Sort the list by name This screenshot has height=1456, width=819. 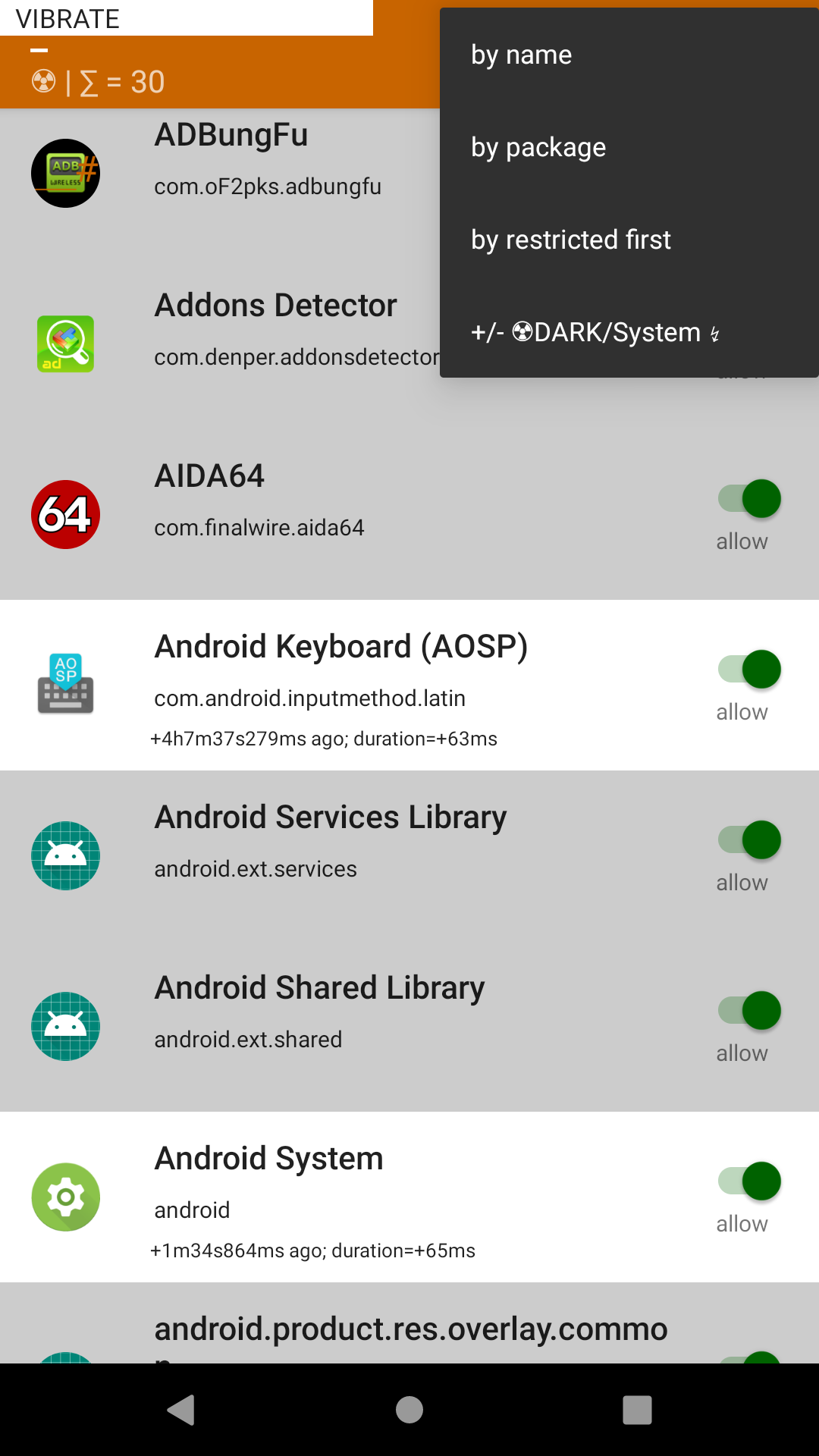[522, 55]
